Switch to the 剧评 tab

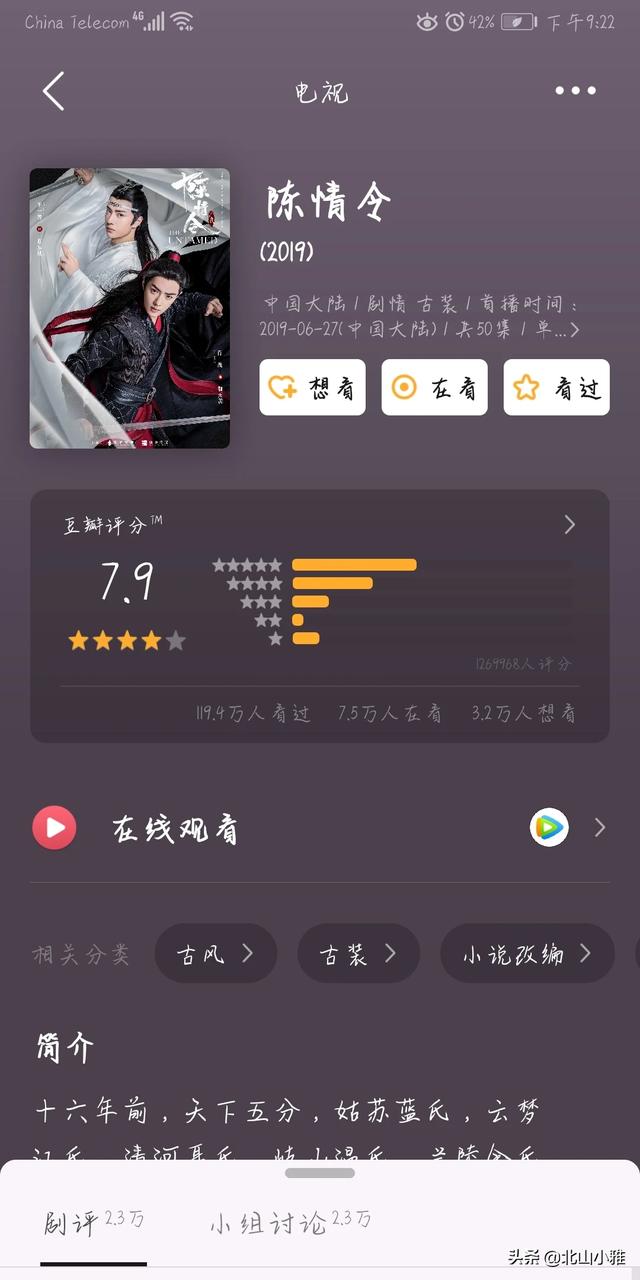[94, 1221]
